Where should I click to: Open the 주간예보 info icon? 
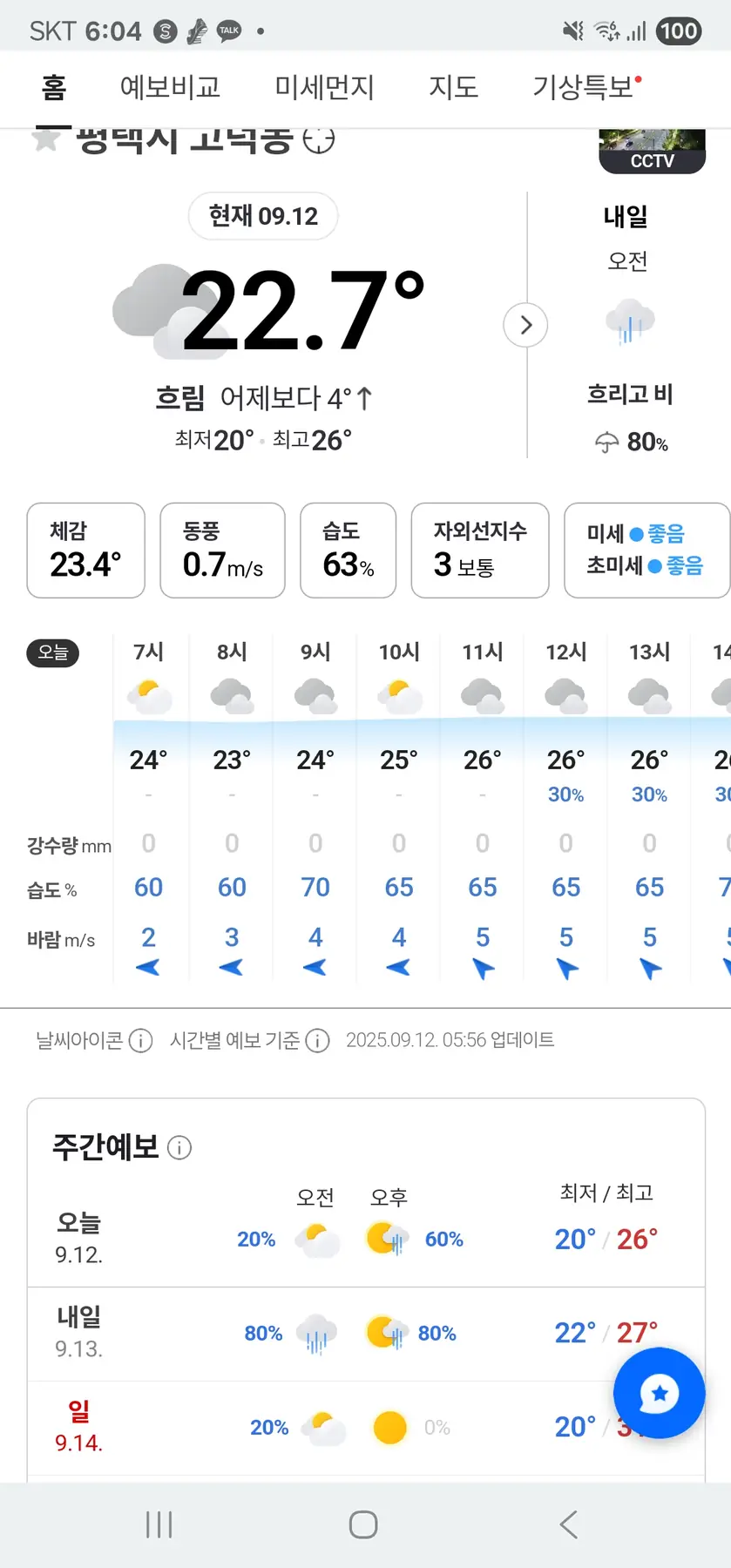click(179, 1148)
